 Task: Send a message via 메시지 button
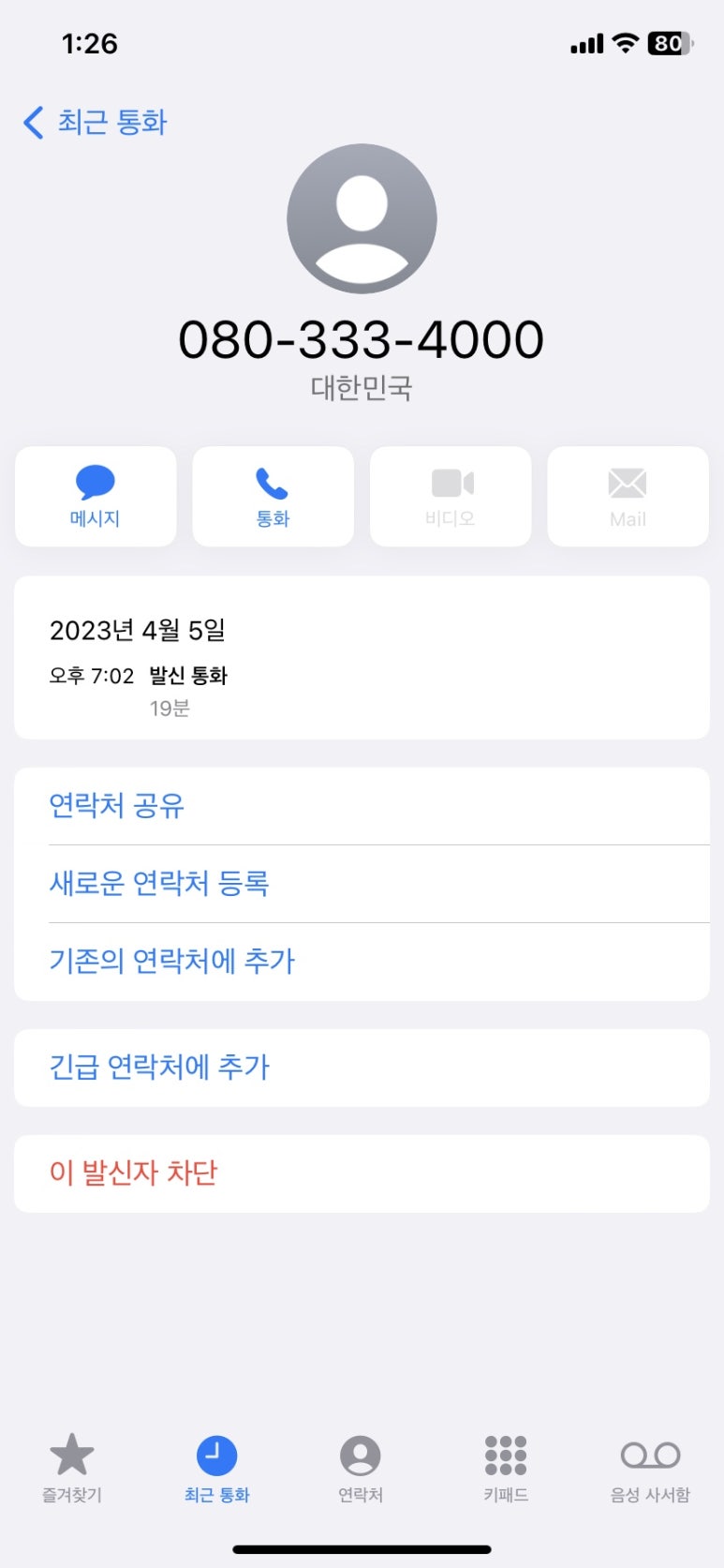pos(96,497)
